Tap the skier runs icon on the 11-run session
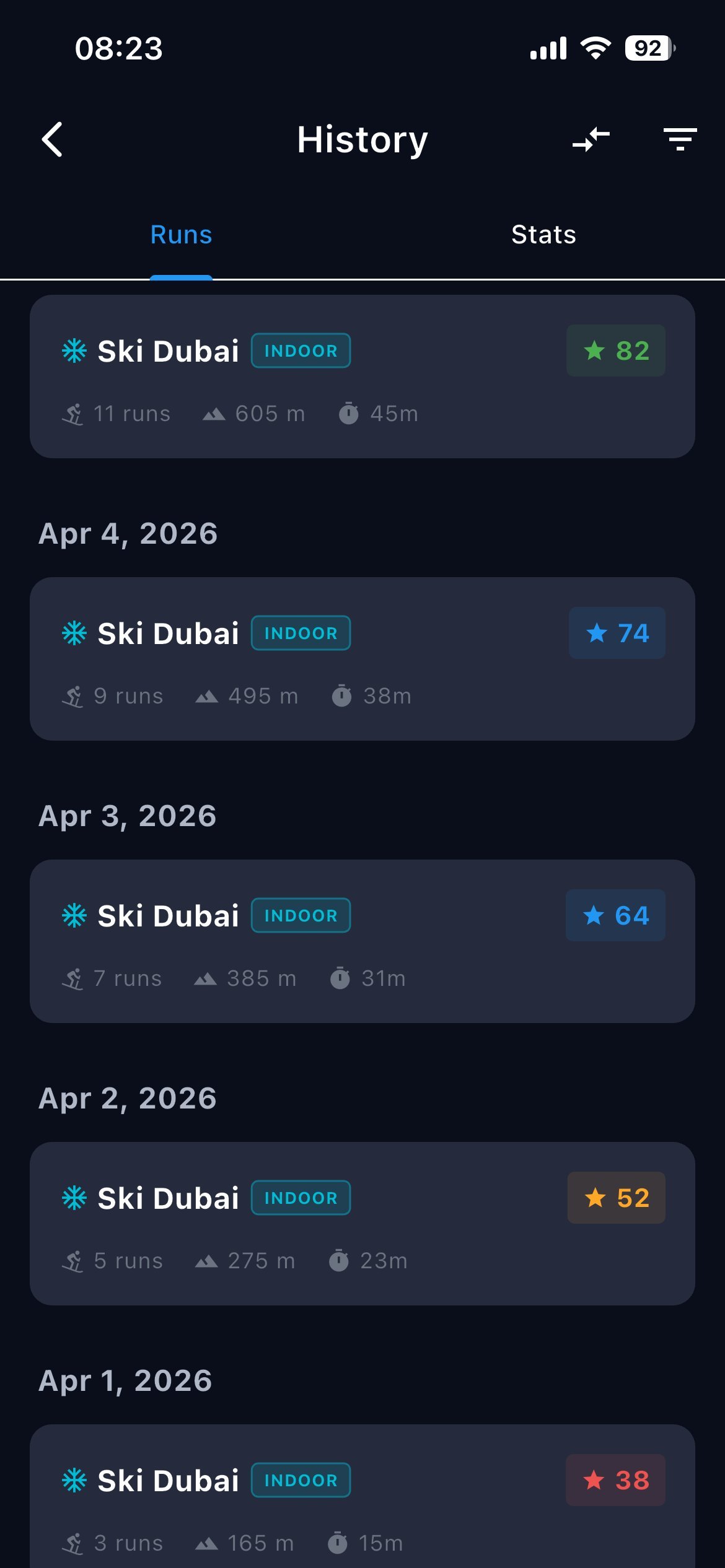Viewport: 725px width, 1568px height. click(x=73, y=413)
